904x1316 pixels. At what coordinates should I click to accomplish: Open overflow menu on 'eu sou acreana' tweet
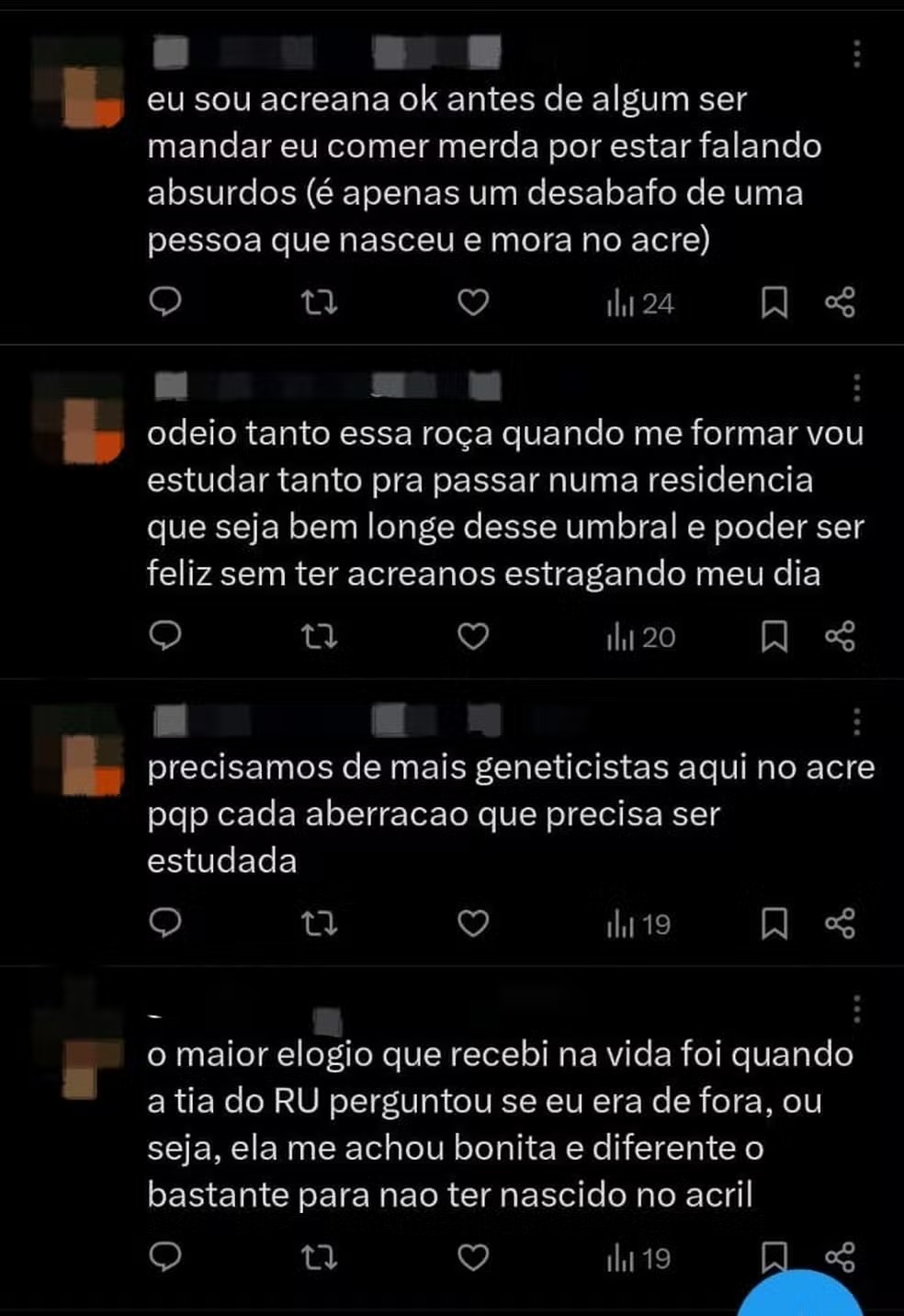[856, 54]
